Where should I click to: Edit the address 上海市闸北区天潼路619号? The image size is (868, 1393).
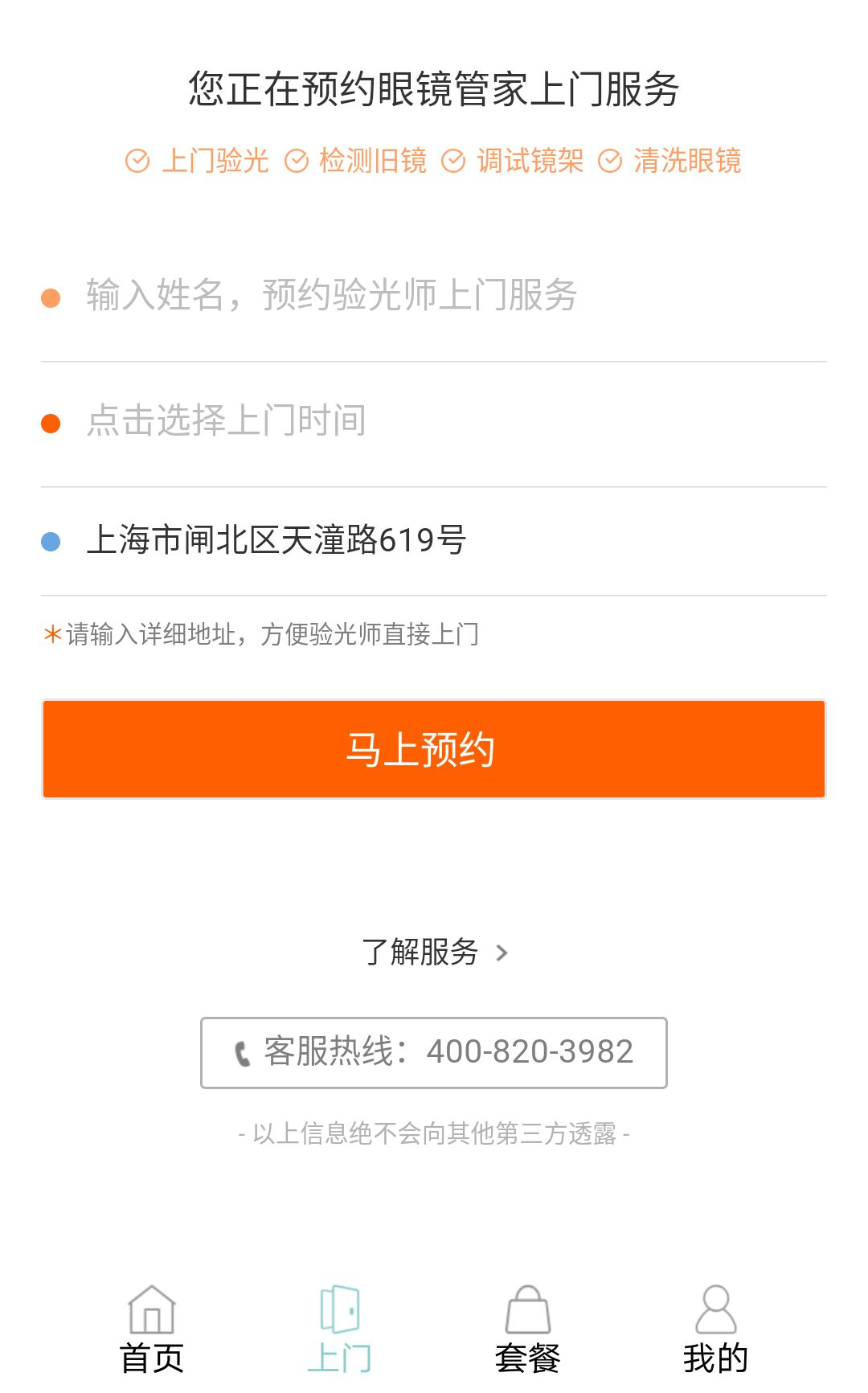coord(434,540)
